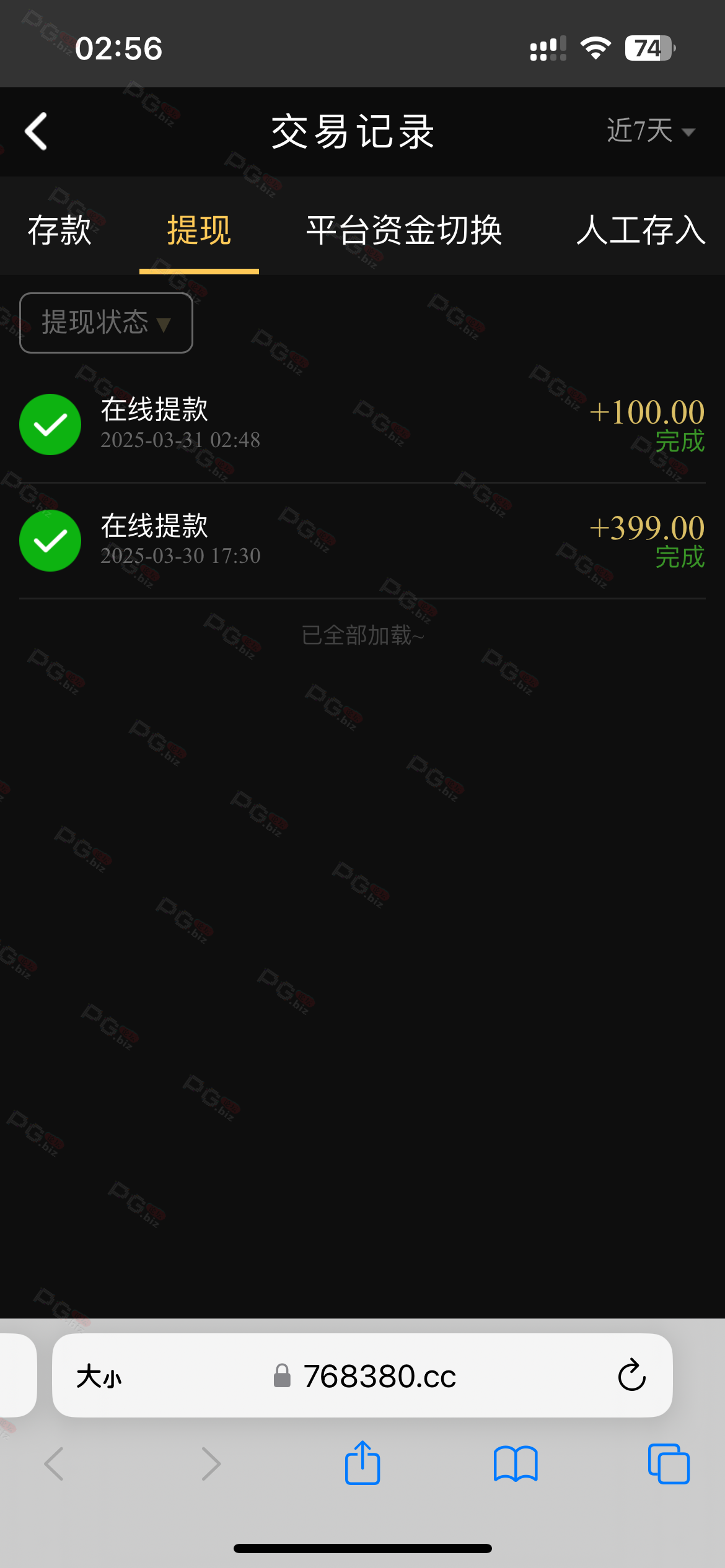Image resolution: width=725 pixels, height=1568 pixels.
Task: Open the +100.00 在线提款 record
Action: point(362,425)
